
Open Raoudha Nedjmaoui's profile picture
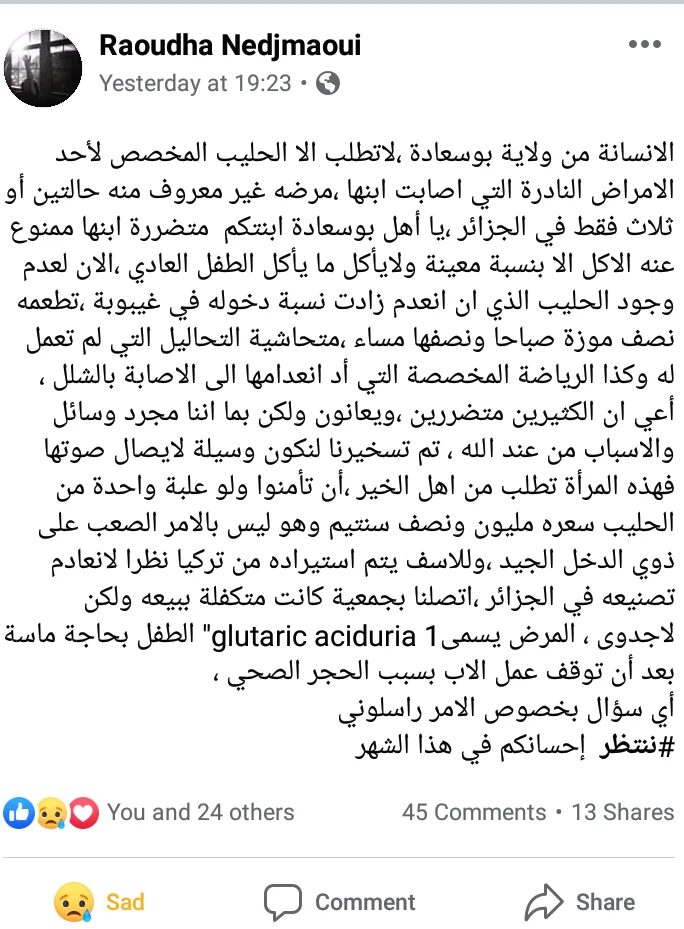coord(44,66)
